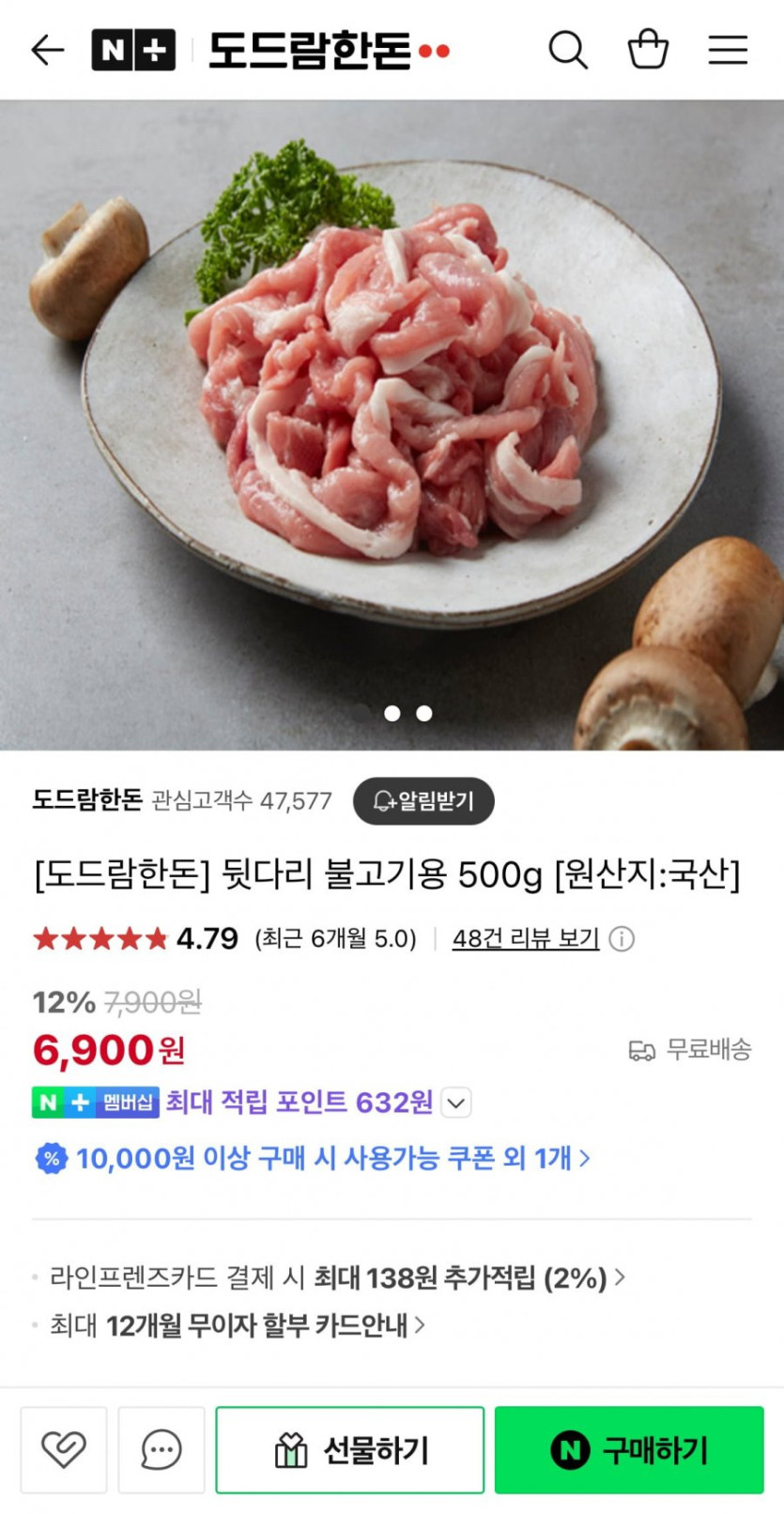This screenshot has width=784, height=1514.
Task: Open the chat inquiry icon
Action: 161,1450
